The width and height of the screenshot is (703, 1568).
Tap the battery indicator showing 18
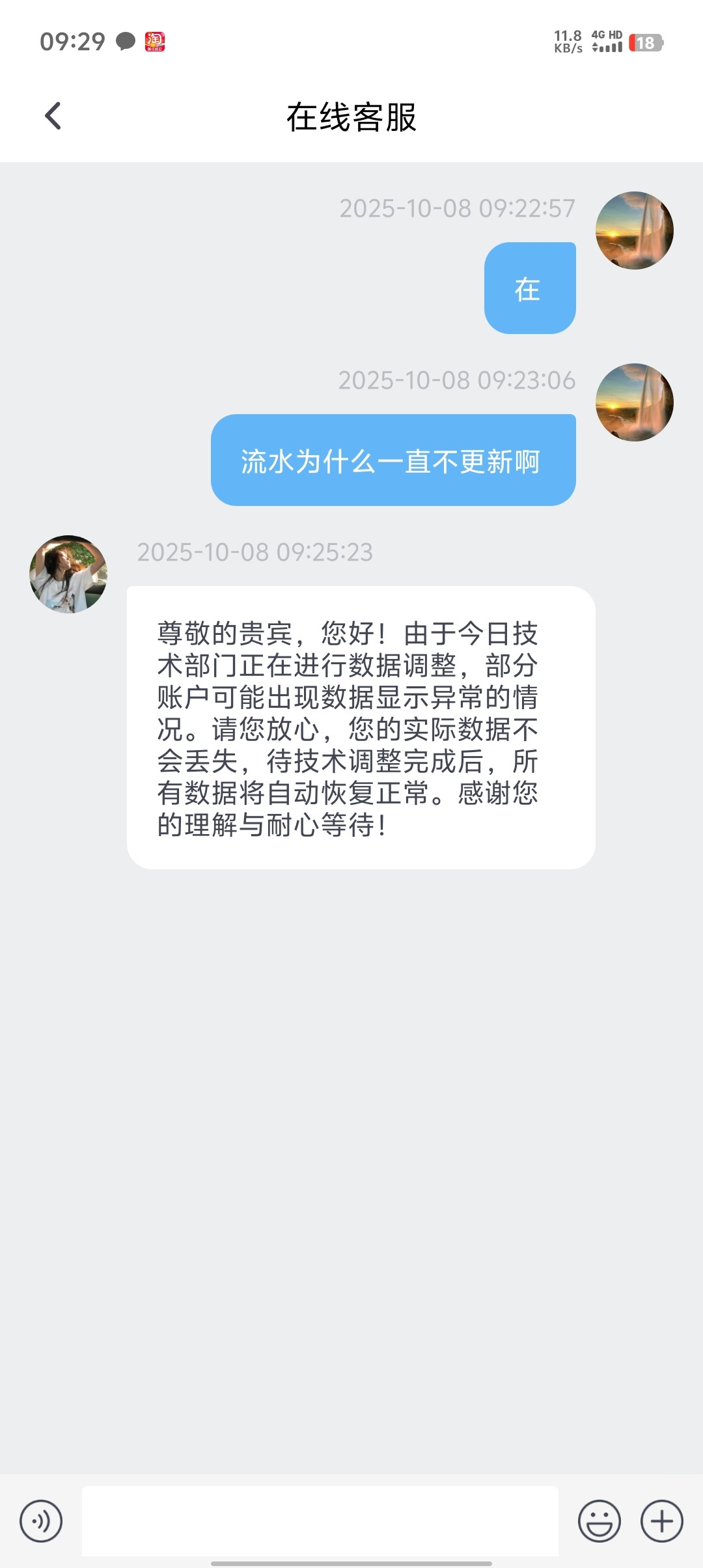(x=646, y=43)
